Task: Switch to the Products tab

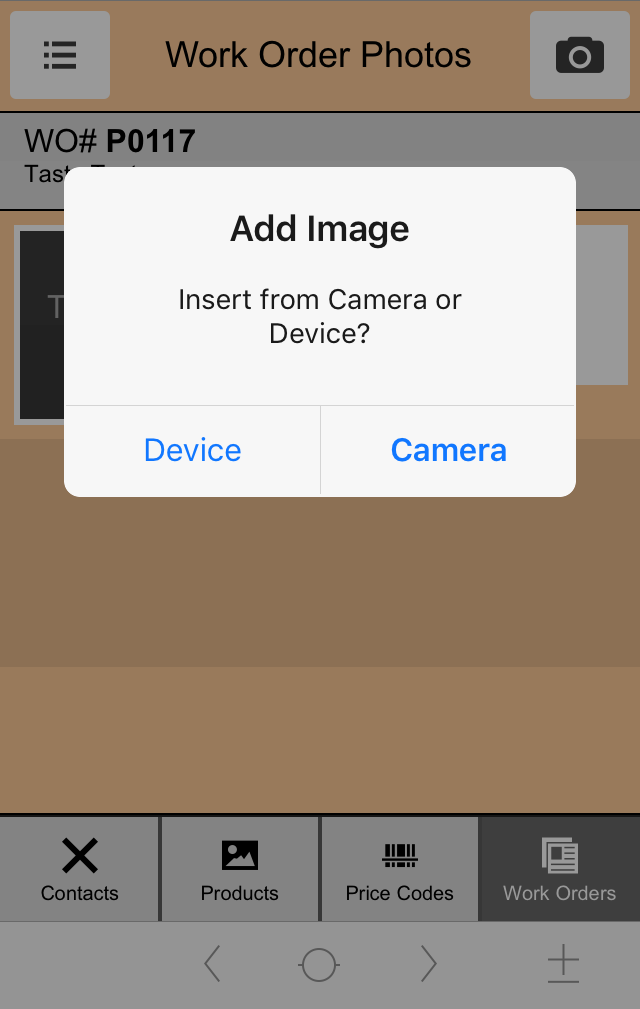Action: [x=240, y=869]
